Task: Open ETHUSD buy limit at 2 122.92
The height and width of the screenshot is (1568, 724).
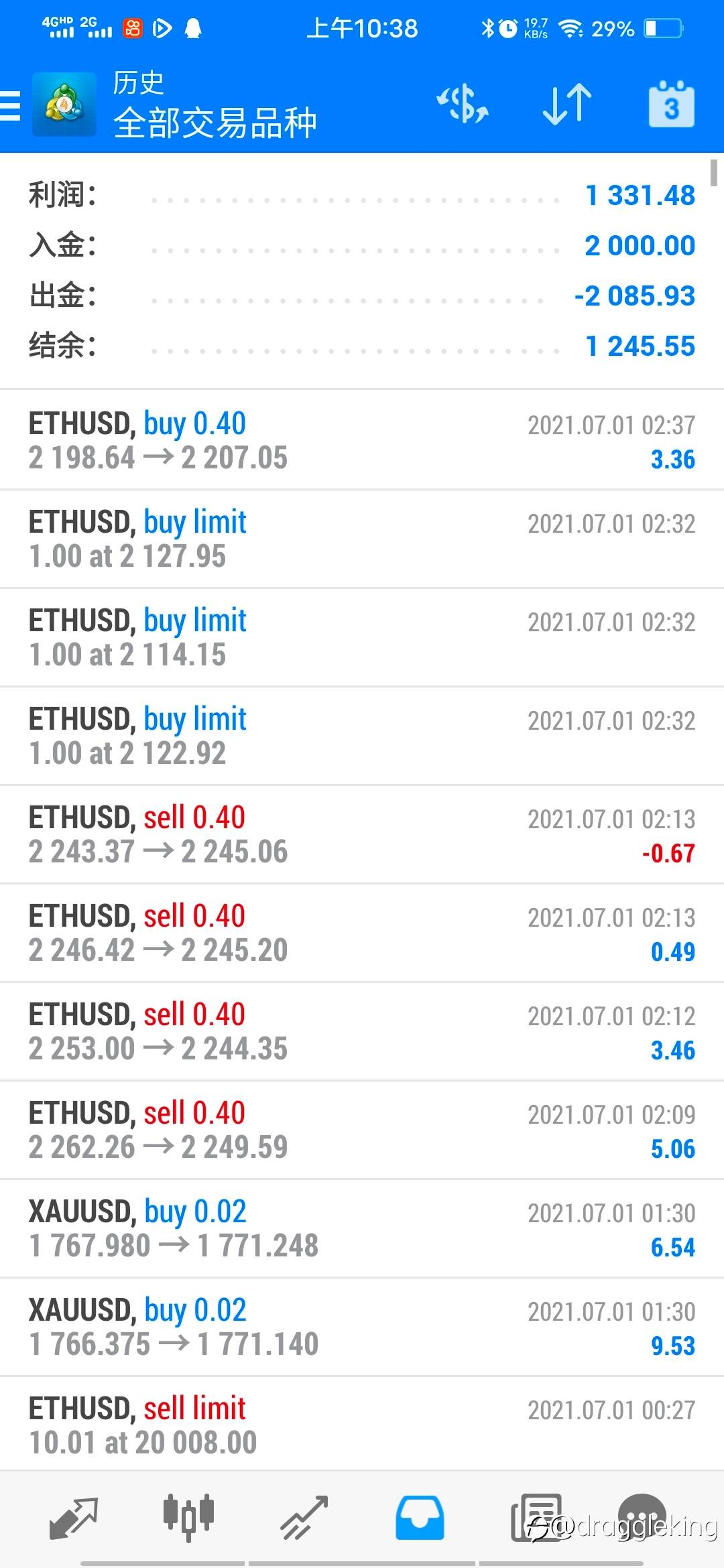Action: (362, 736)
